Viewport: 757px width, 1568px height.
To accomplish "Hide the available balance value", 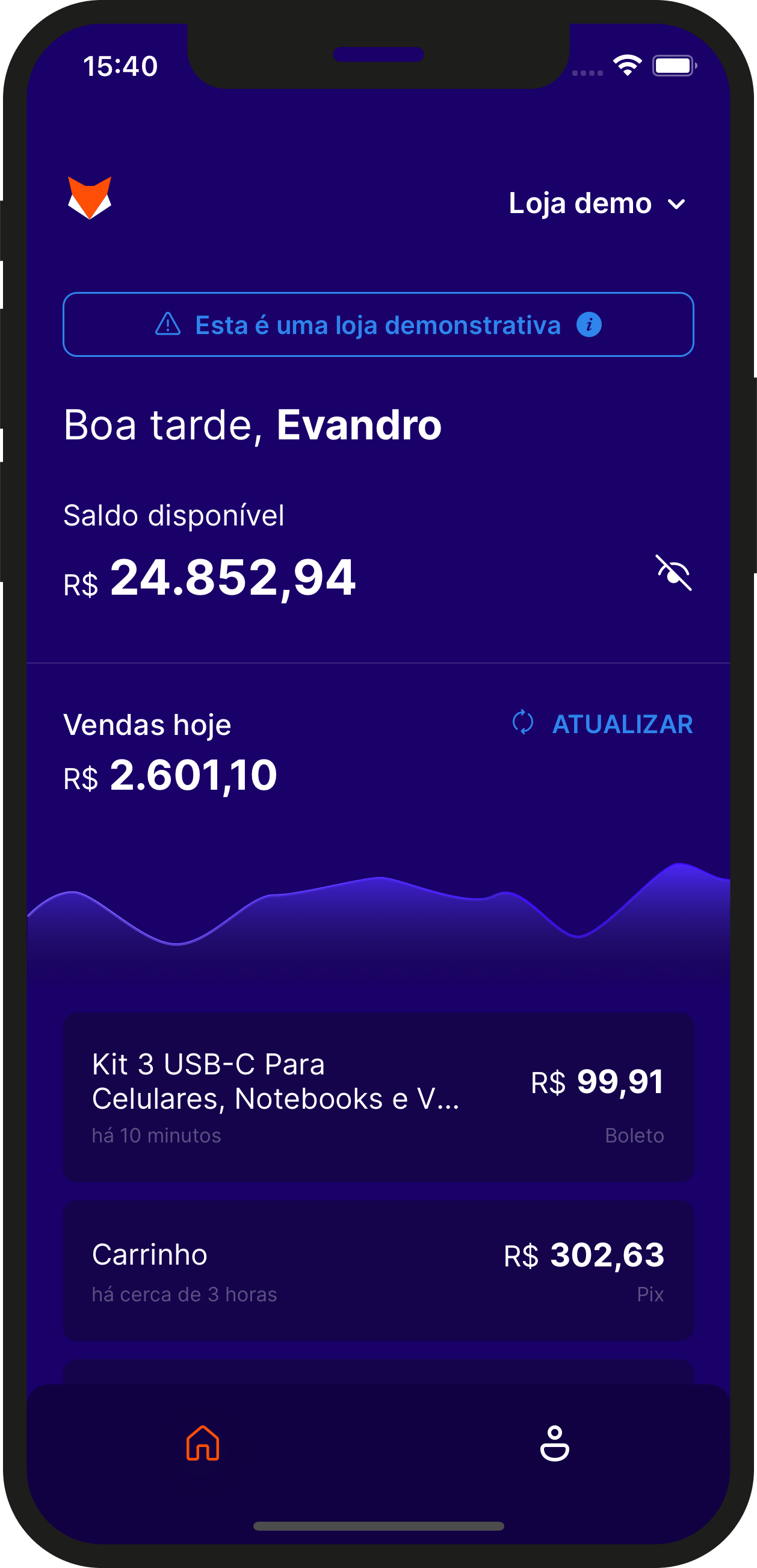I will pyautogui.click(x=673, y=573).
